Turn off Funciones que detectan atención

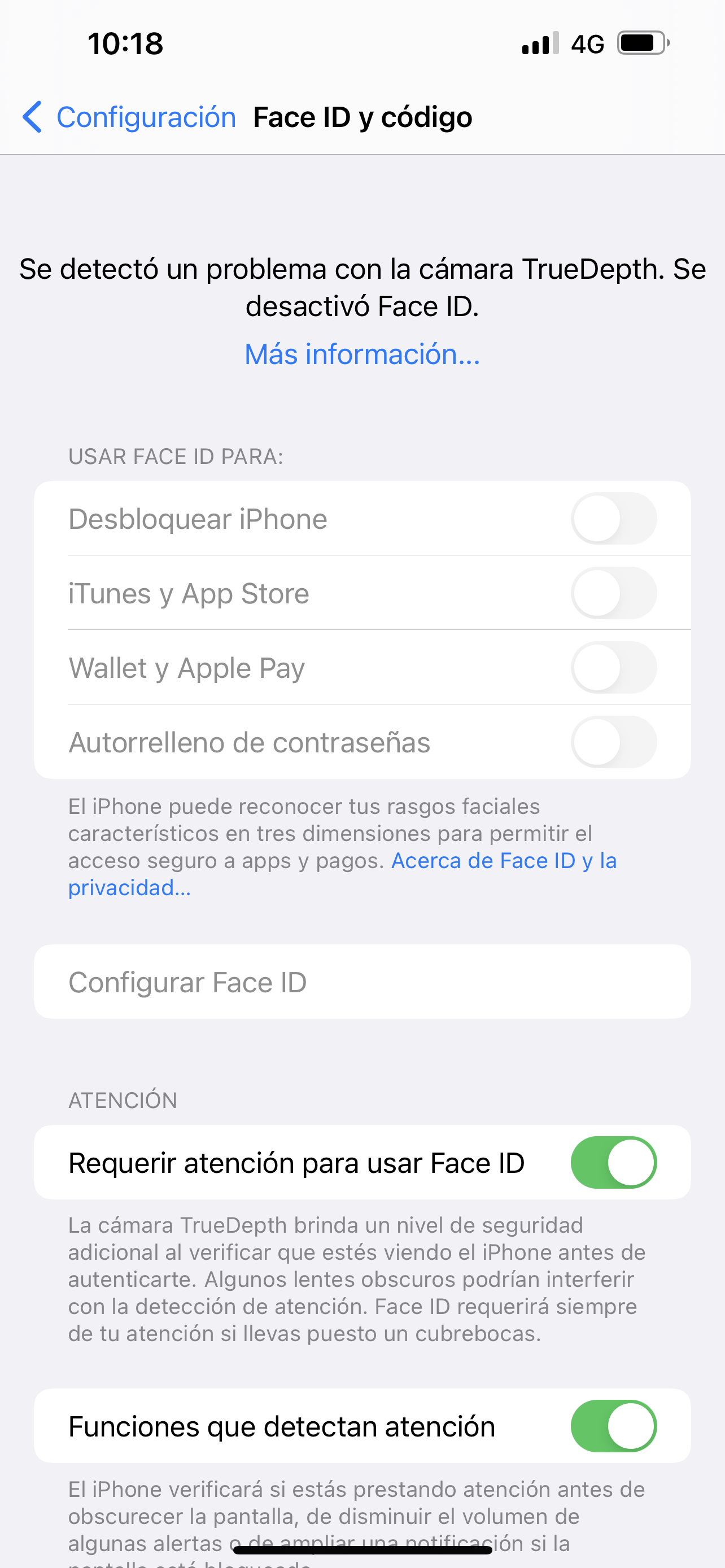click(614, 1426)
